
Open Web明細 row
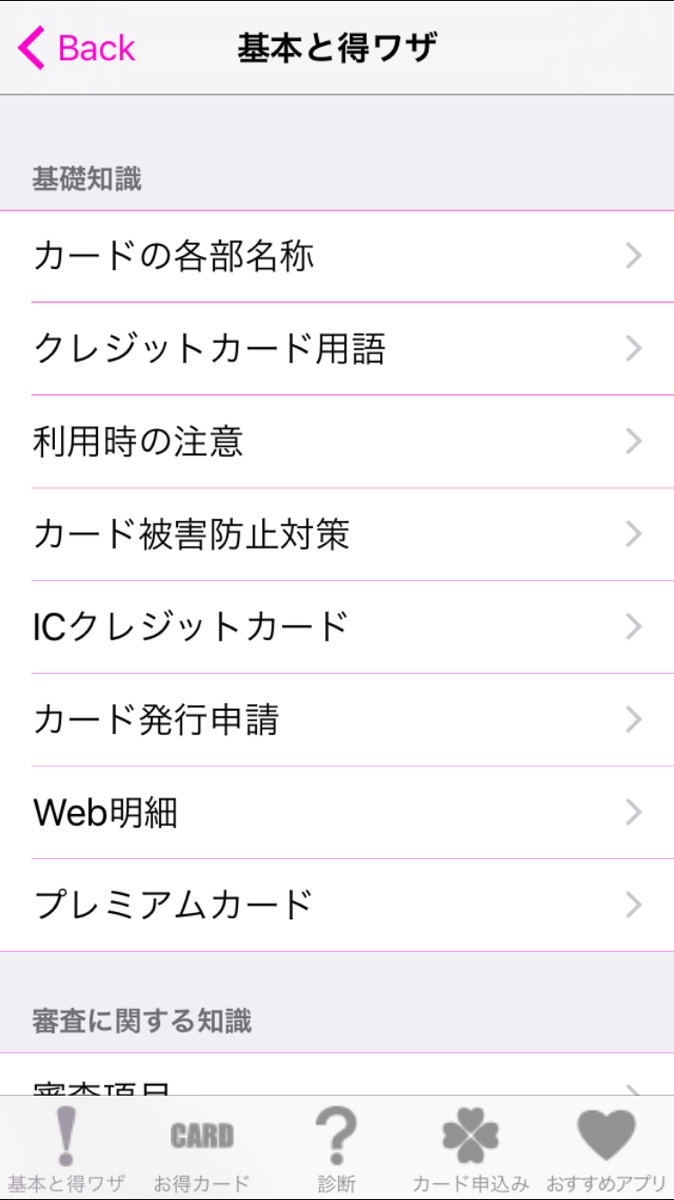[x=337, y=813]
